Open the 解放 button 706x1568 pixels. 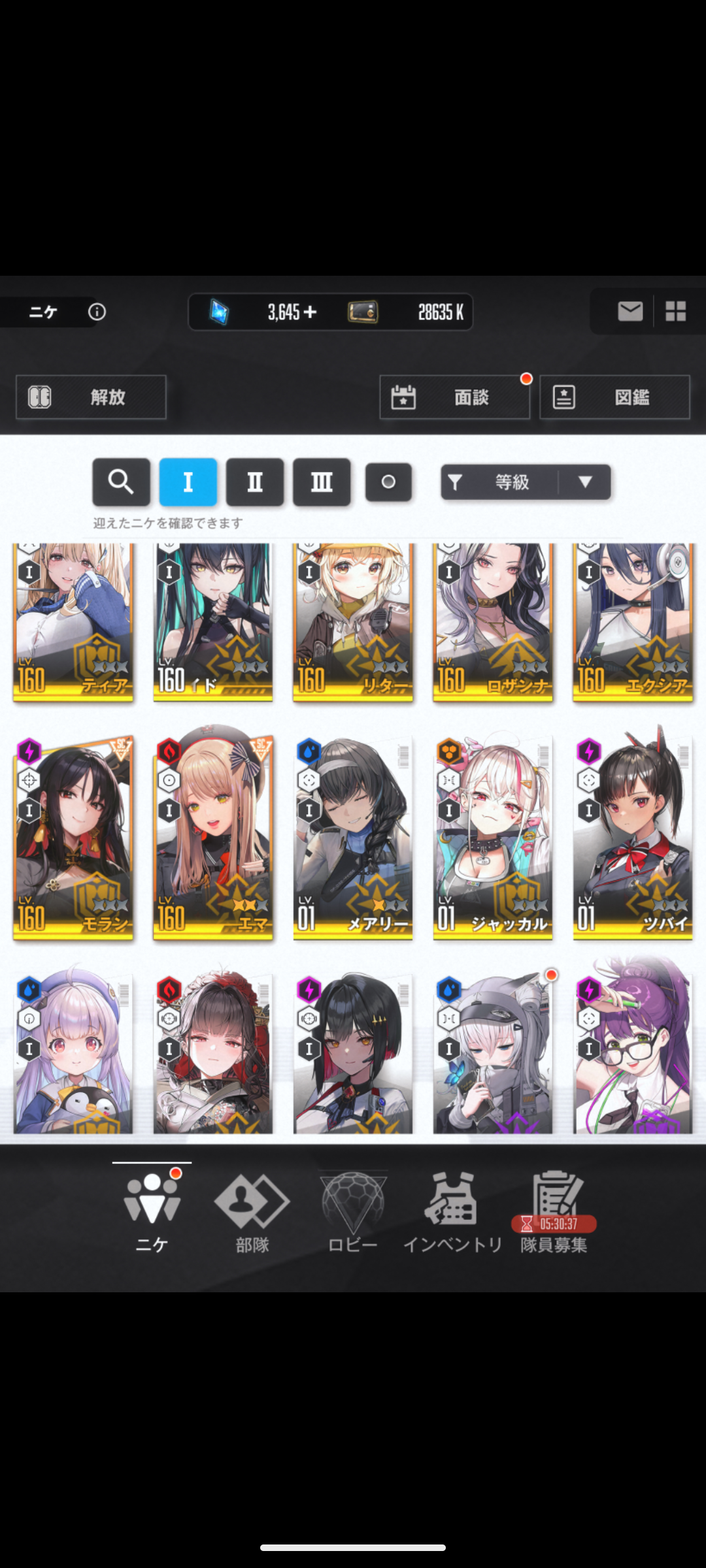(91, 397)
